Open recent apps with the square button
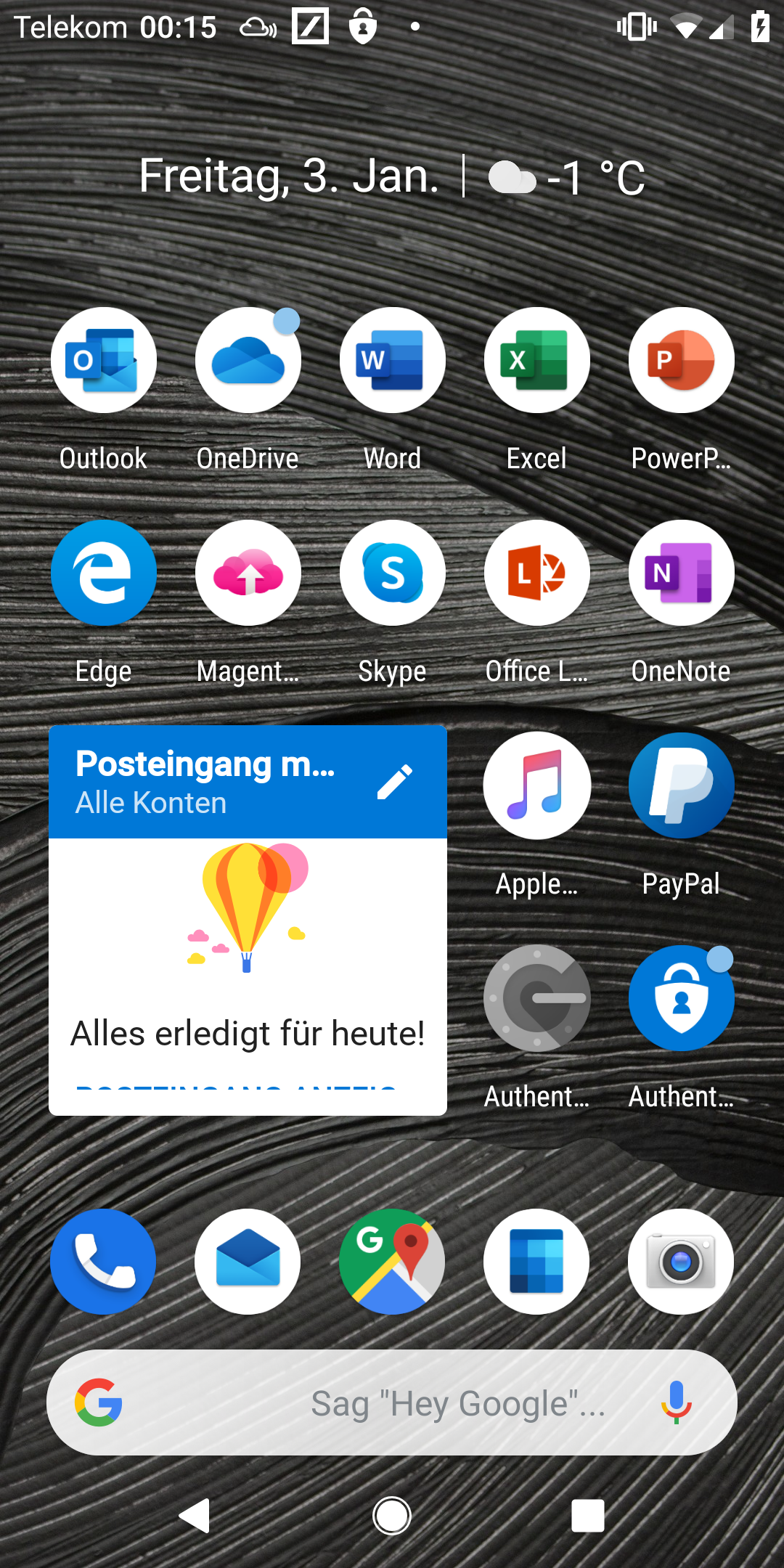 pyautogui.click(x=588, y=1516)
